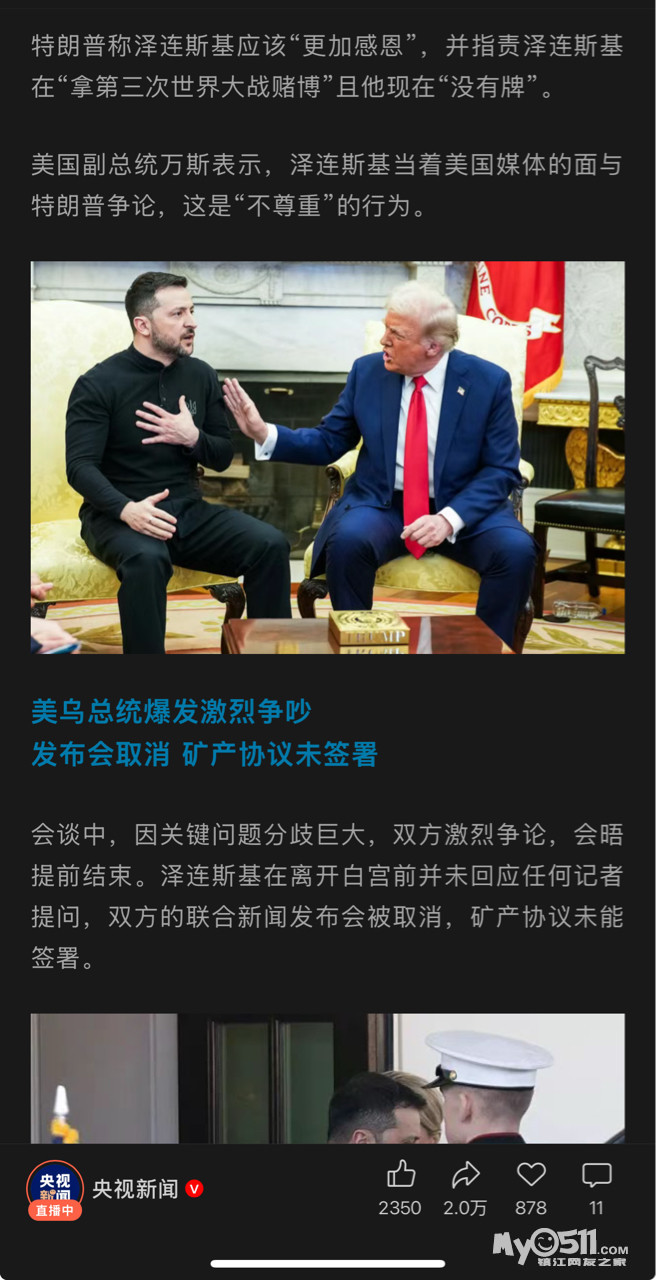
Task: Favorite the article with the heart icon
Action: (531, 1175)
